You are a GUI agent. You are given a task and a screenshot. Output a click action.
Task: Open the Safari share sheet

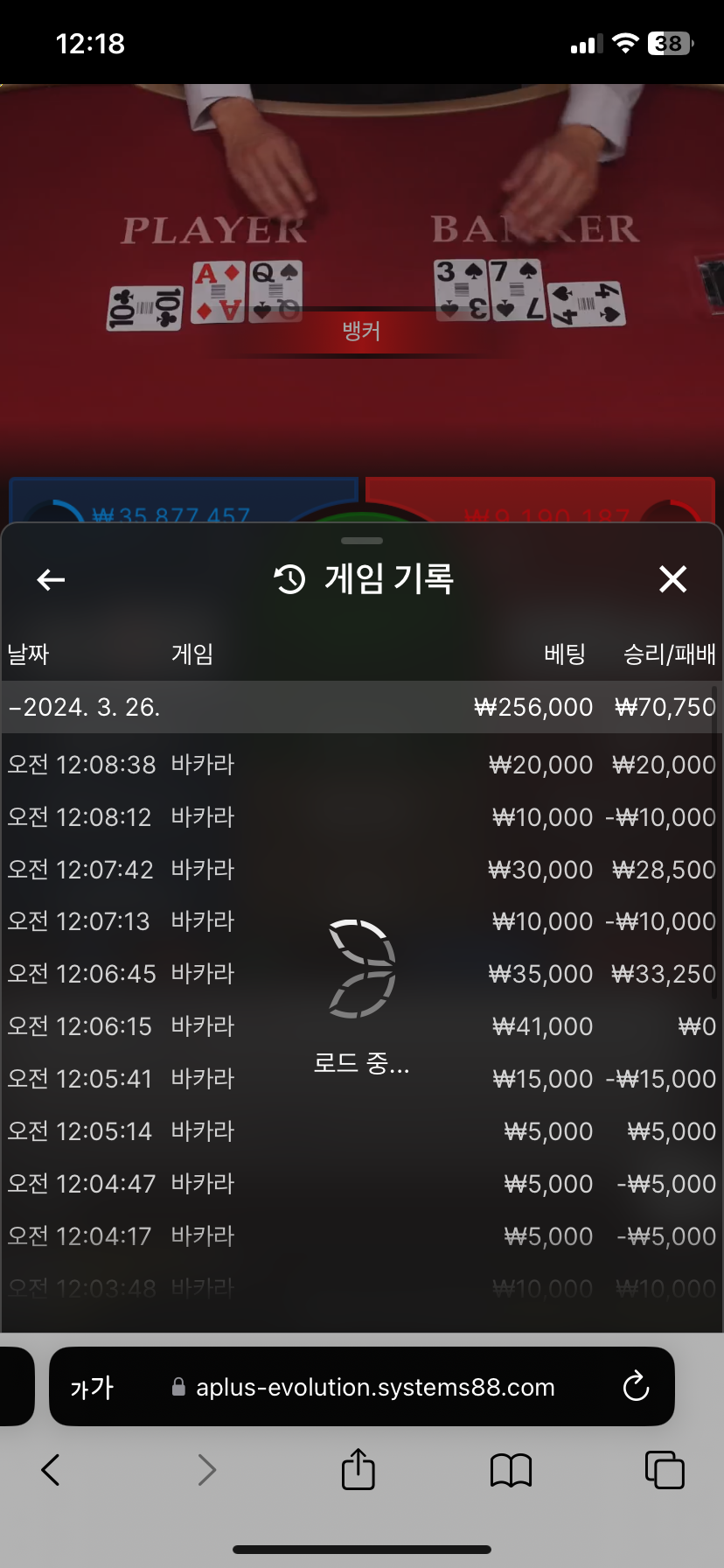pyautogui.click(x=359, y=1469)
